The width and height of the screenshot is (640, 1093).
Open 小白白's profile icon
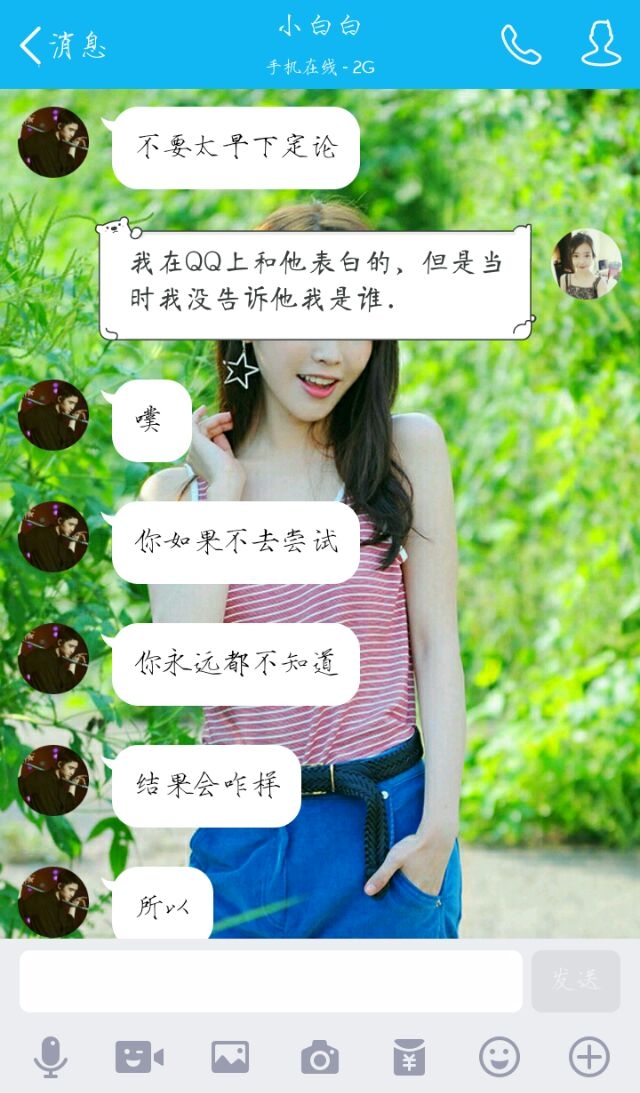click(601, 44)
